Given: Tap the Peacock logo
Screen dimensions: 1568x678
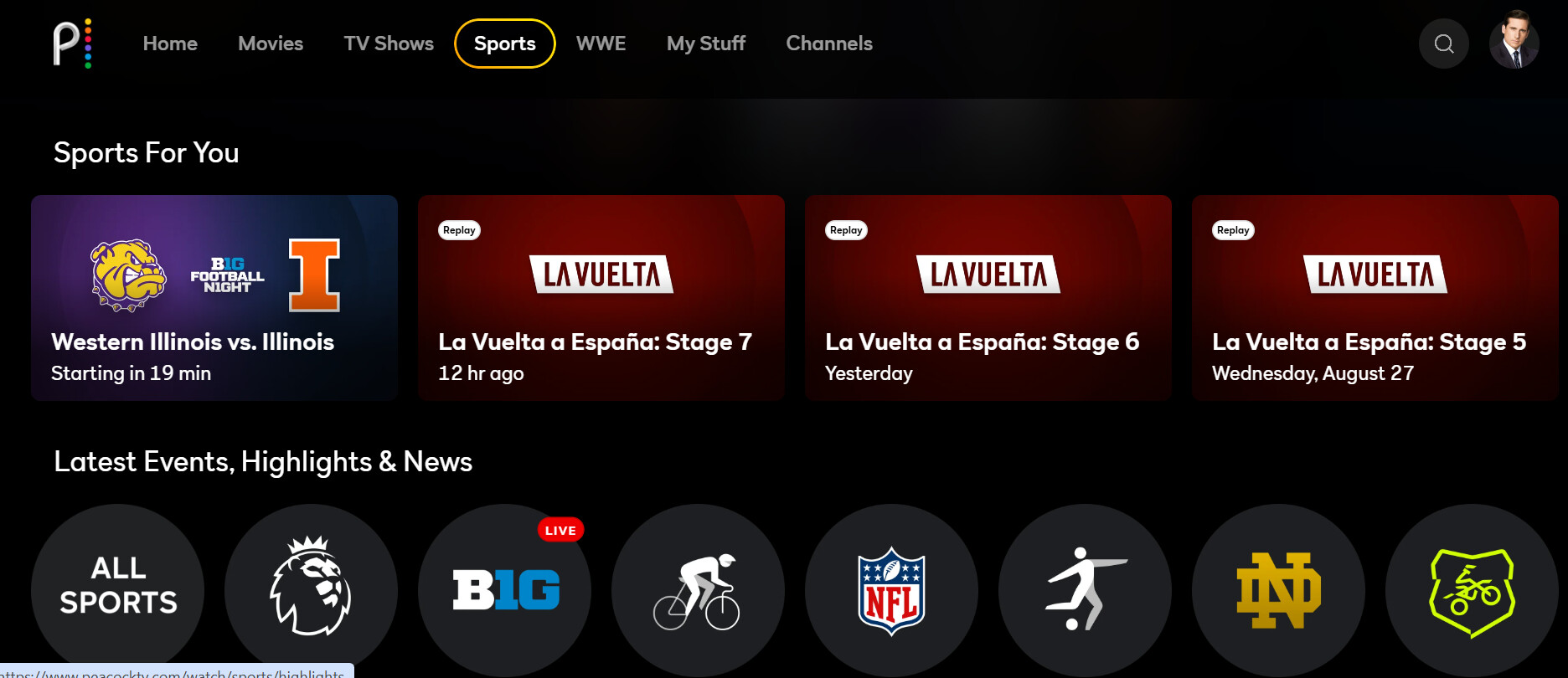Looking at the screenshot, I should click(x=72, y=43).
